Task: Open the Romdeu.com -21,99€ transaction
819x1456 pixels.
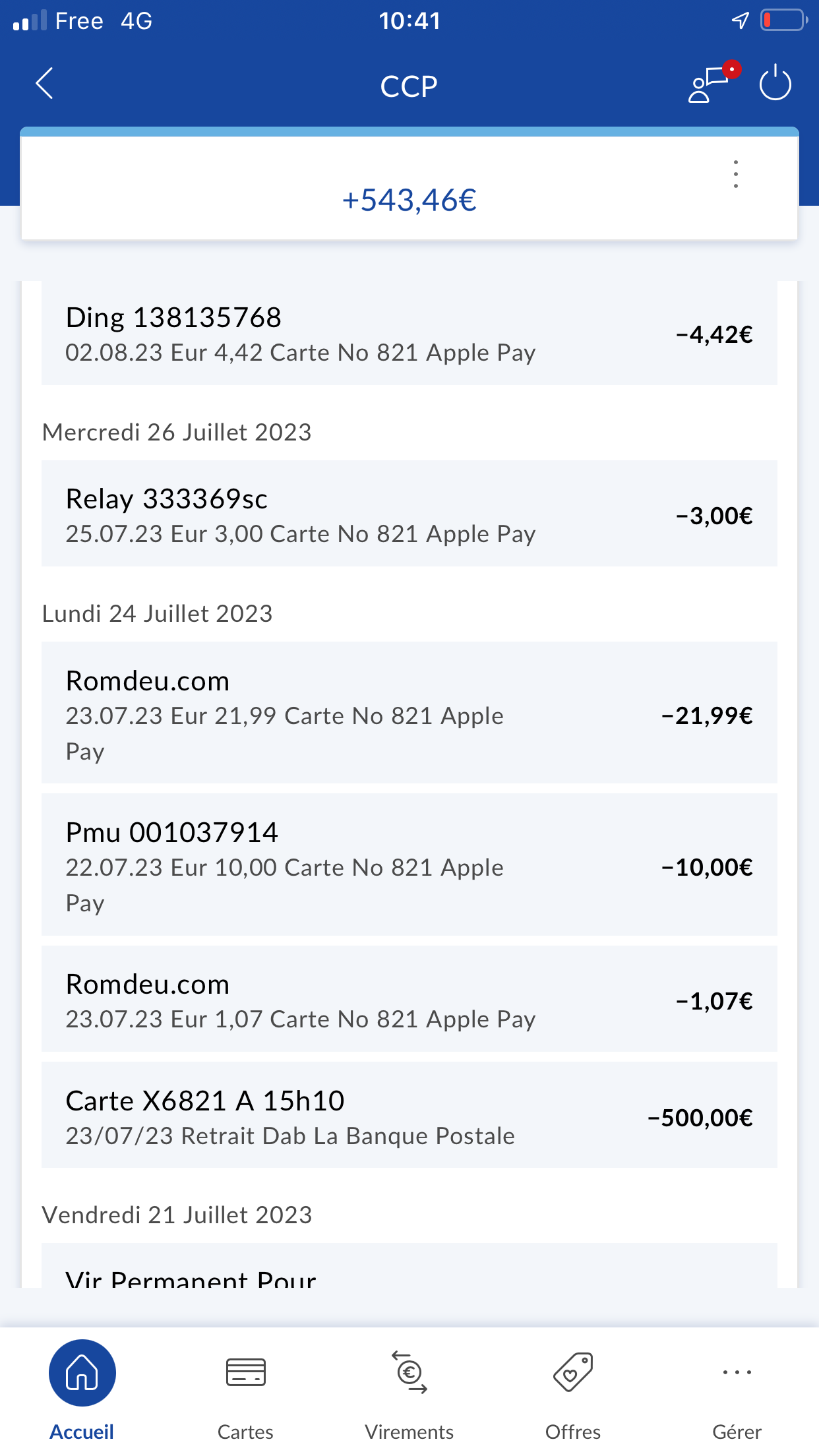Action: 409,713
